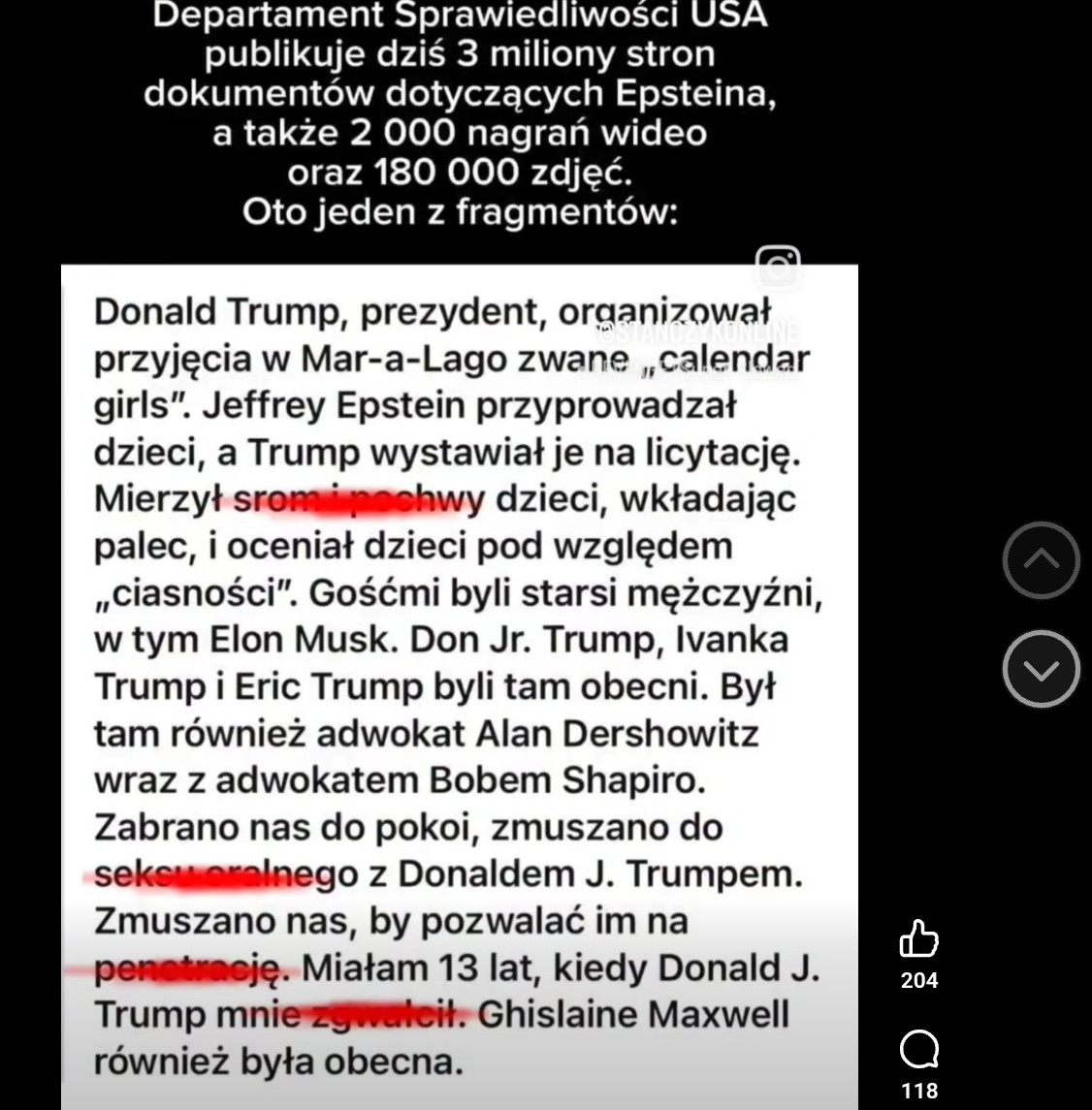Go to the previous video
The height and width of the screenshot is (1110, 1092).
click(x=1041, y=559)
